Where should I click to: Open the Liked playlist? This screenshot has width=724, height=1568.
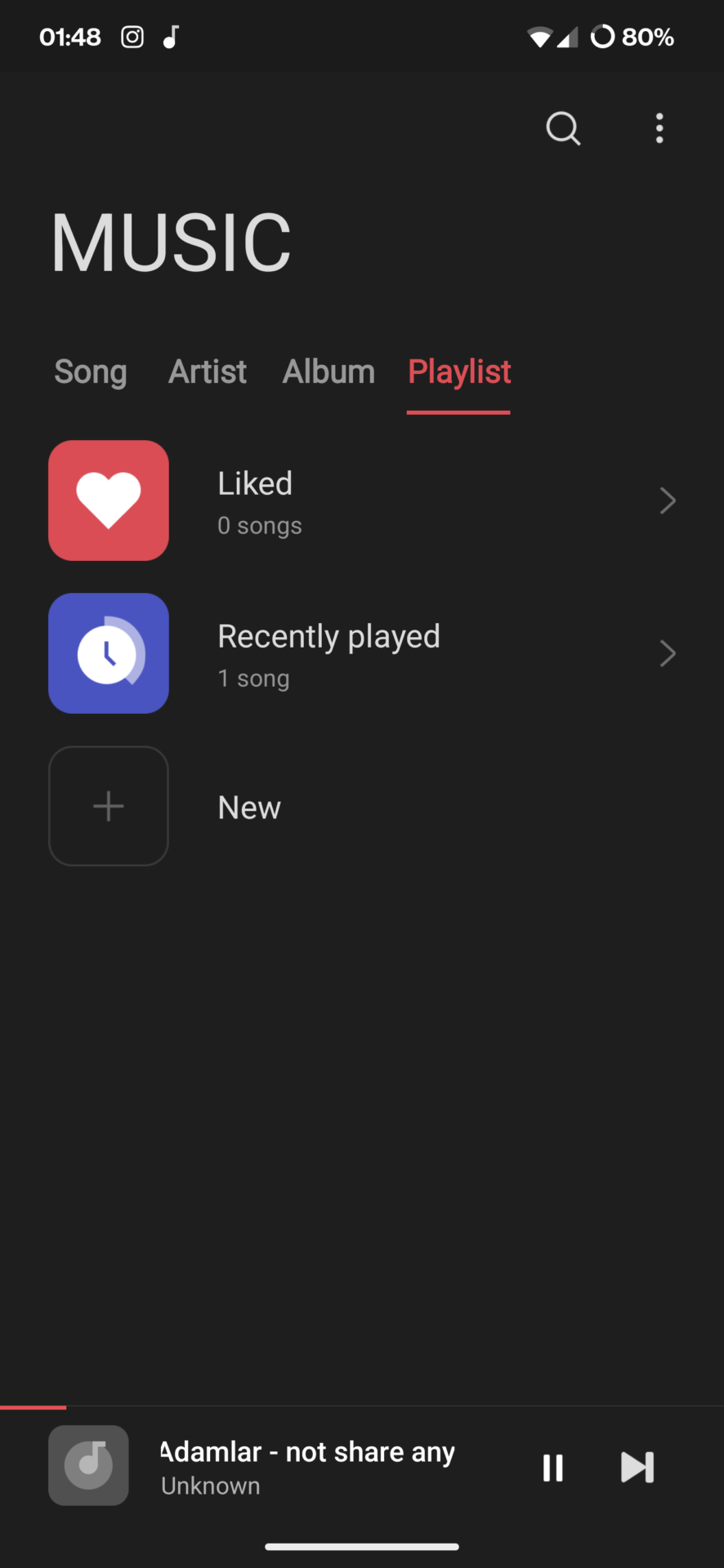point(361,501)
